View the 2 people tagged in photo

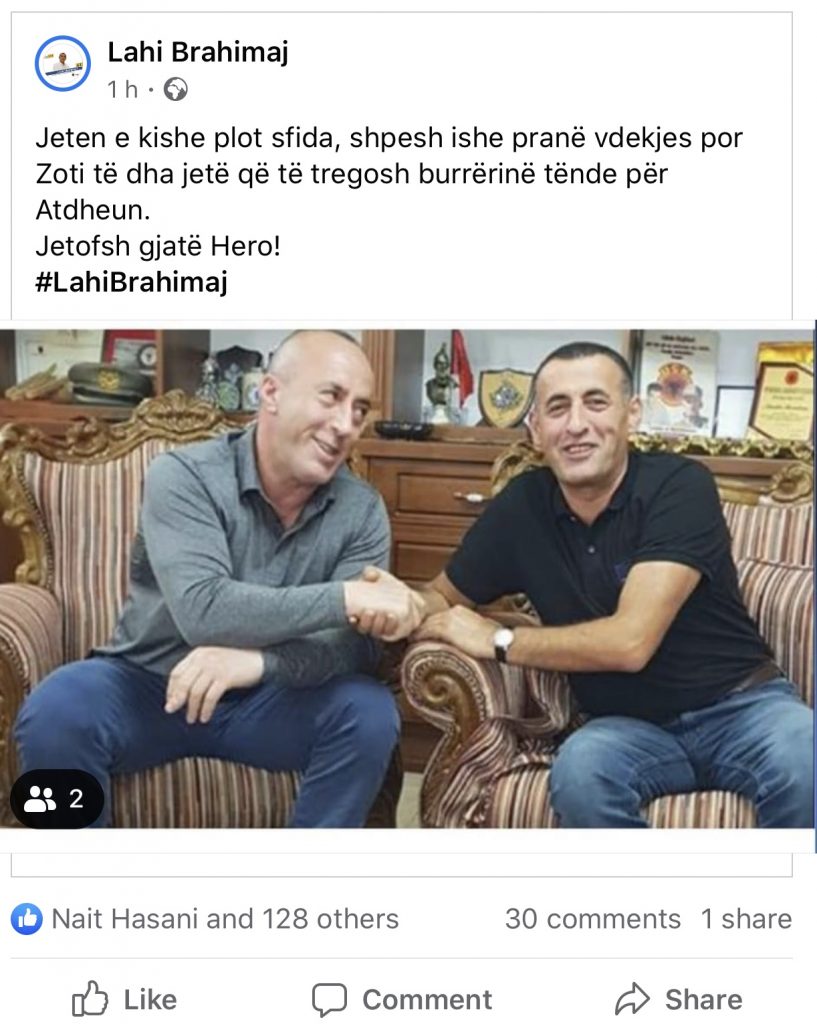[x=56, y=799]
